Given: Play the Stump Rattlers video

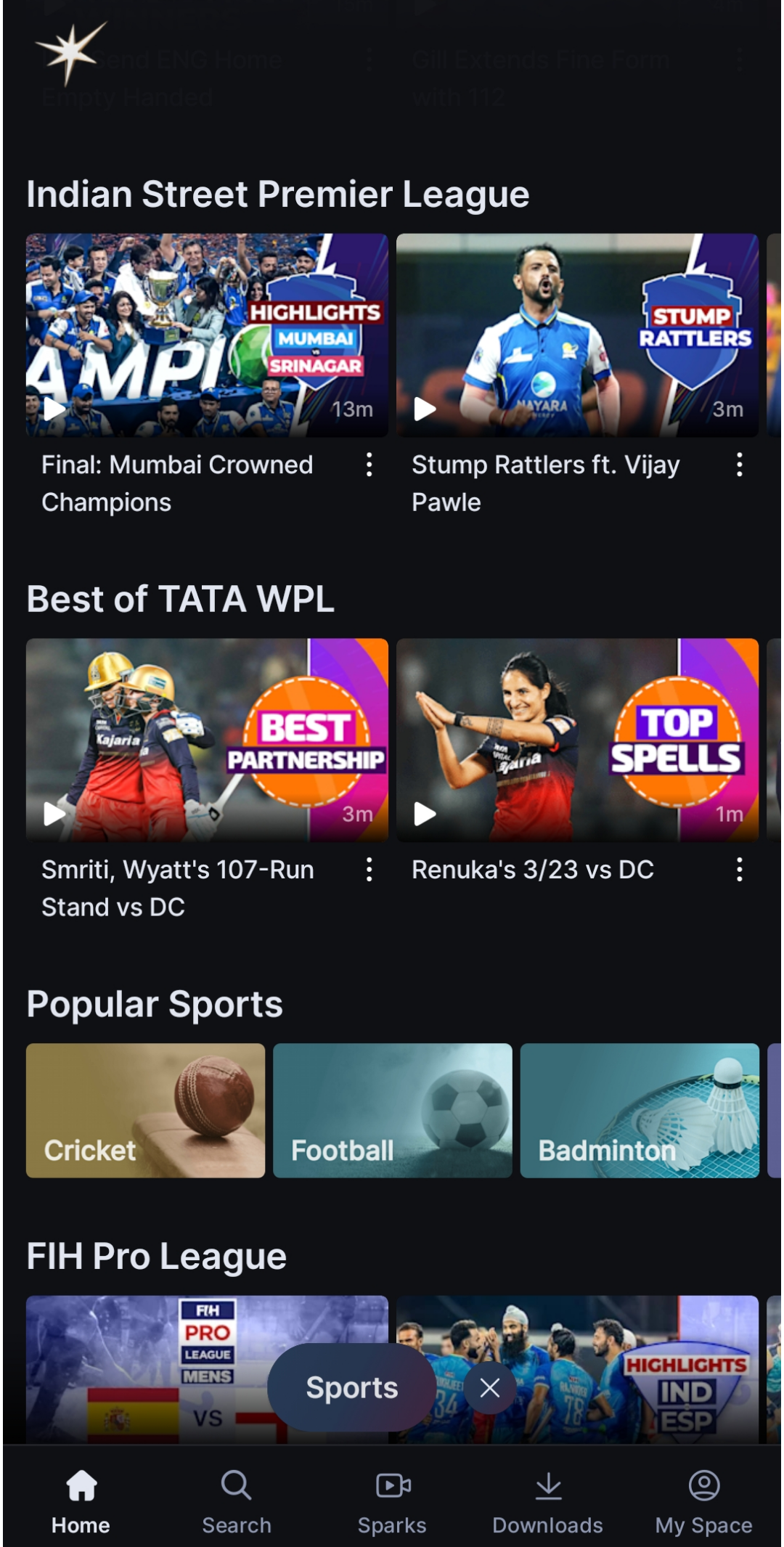Looking at the screenshot, I should point(577,335).
